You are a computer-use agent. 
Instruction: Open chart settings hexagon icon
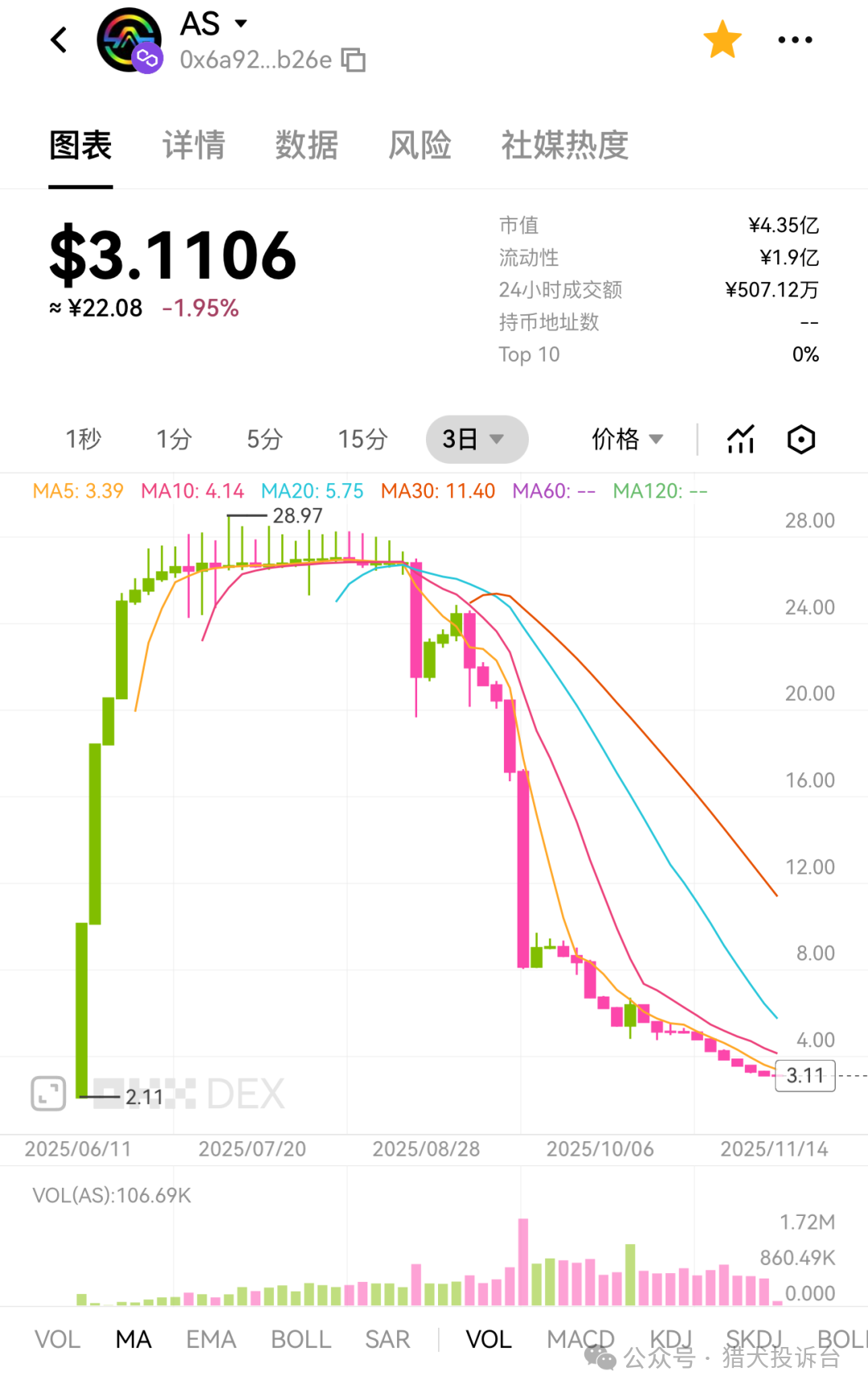(801, 439)
